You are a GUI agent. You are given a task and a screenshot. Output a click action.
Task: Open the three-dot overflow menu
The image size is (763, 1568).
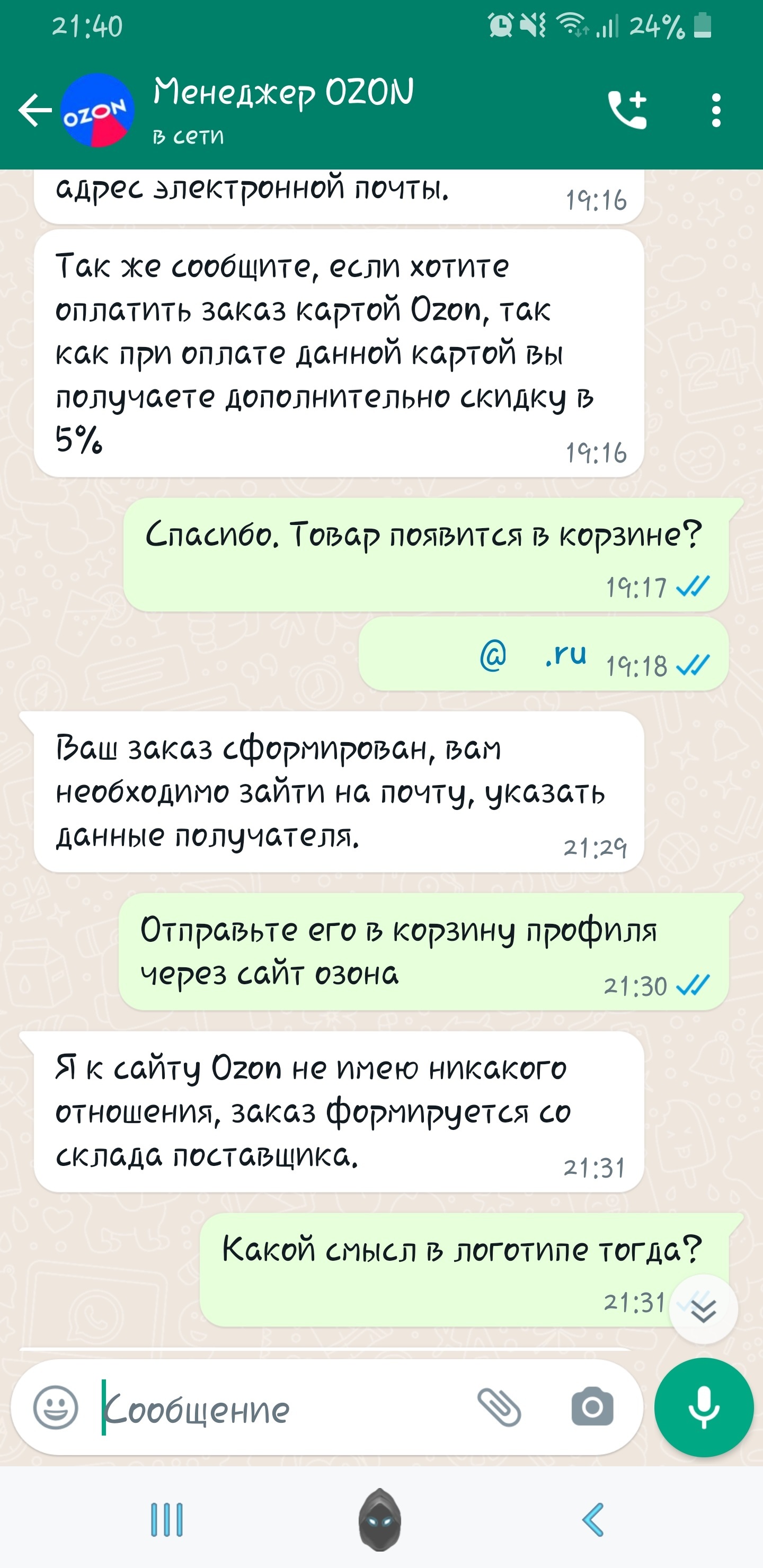[x=716, y=110]
